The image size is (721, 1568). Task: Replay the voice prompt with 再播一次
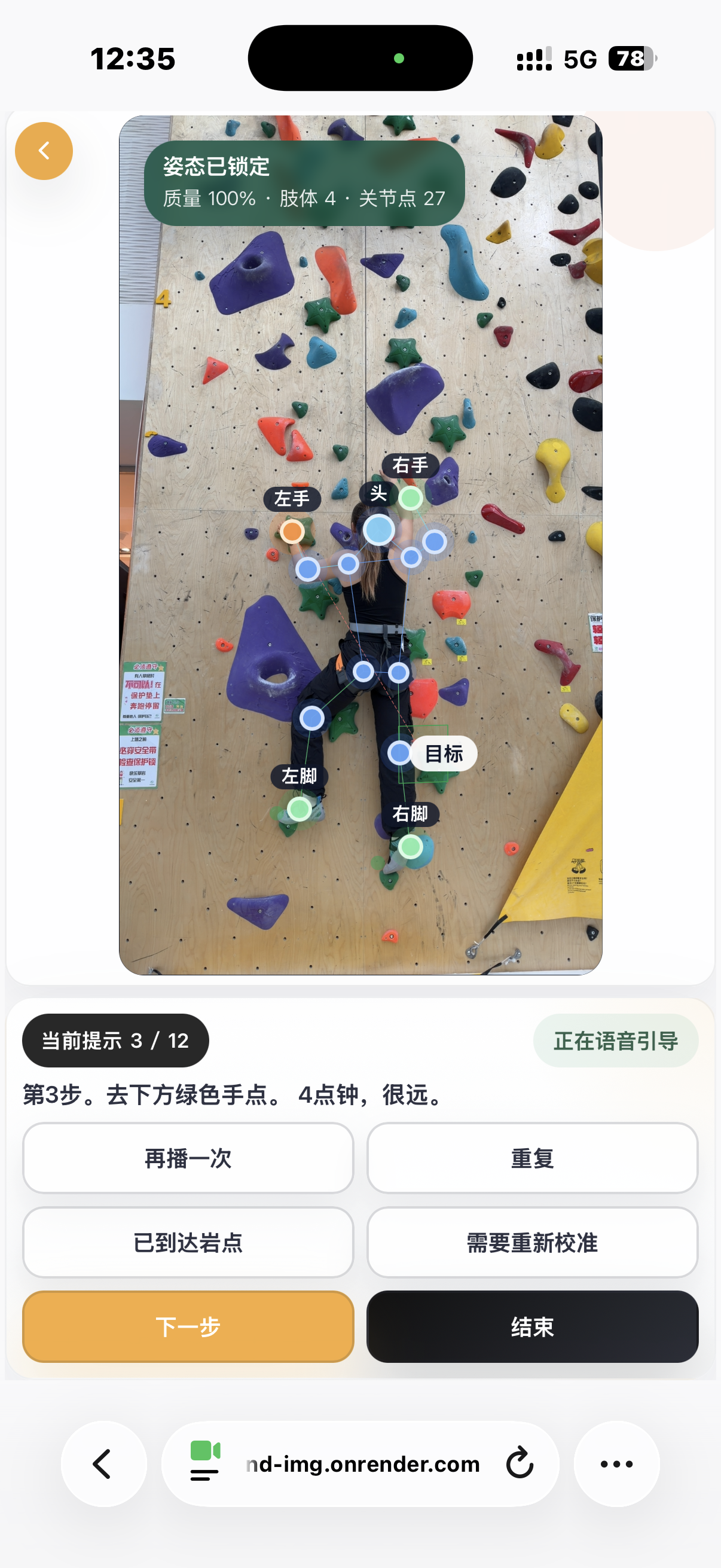tap(188, 1158)
